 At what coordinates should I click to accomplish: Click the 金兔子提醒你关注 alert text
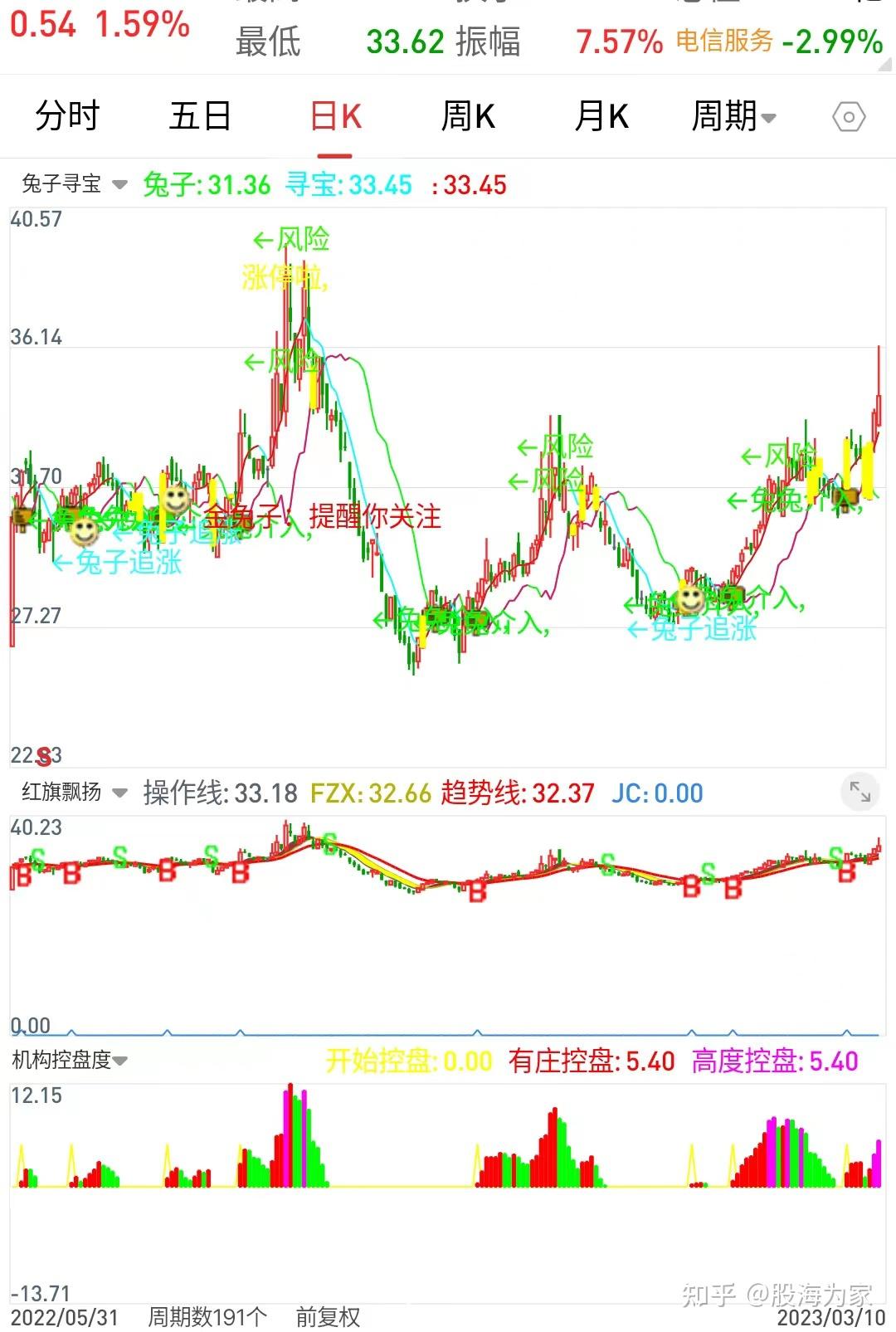[x=324, y=519]
